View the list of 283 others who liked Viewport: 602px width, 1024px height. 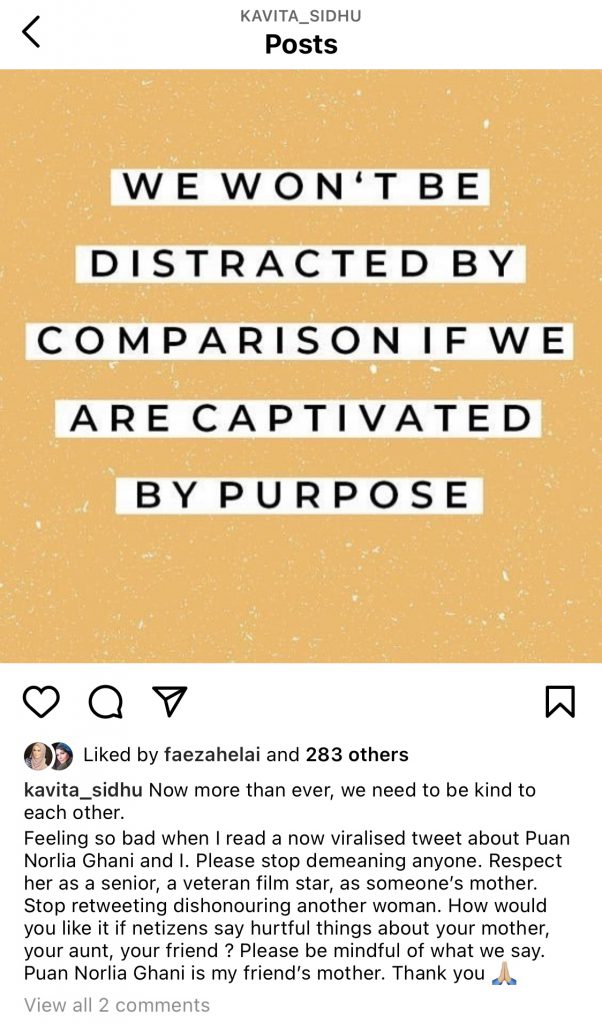(x=357, y=755)
